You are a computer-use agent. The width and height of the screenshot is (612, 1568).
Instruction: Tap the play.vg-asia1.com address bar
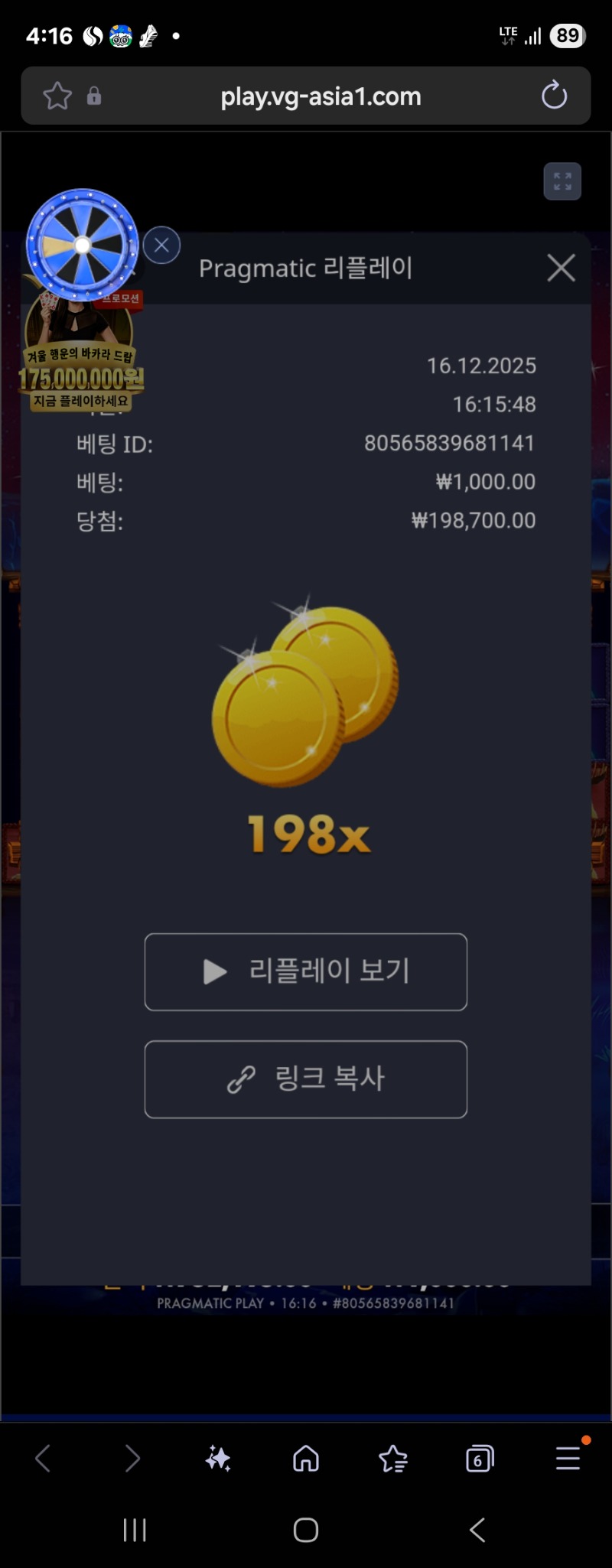tap(321, 96)
